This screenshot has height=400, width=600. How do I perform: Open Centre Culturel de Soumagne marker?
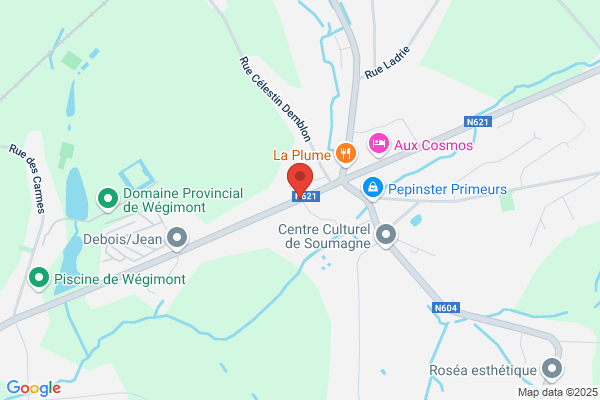[x=386, y=235]
